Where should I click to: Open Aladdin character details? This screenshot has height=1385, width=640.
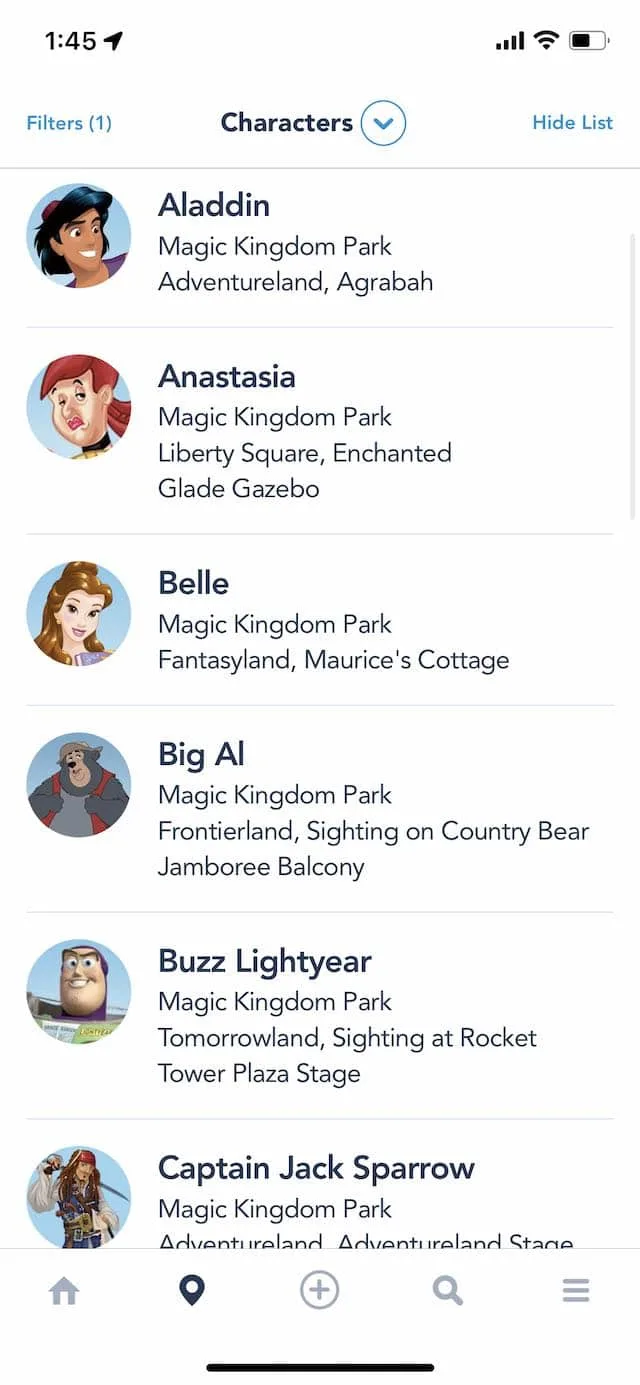pyautogui.click(x=320, y=242)
